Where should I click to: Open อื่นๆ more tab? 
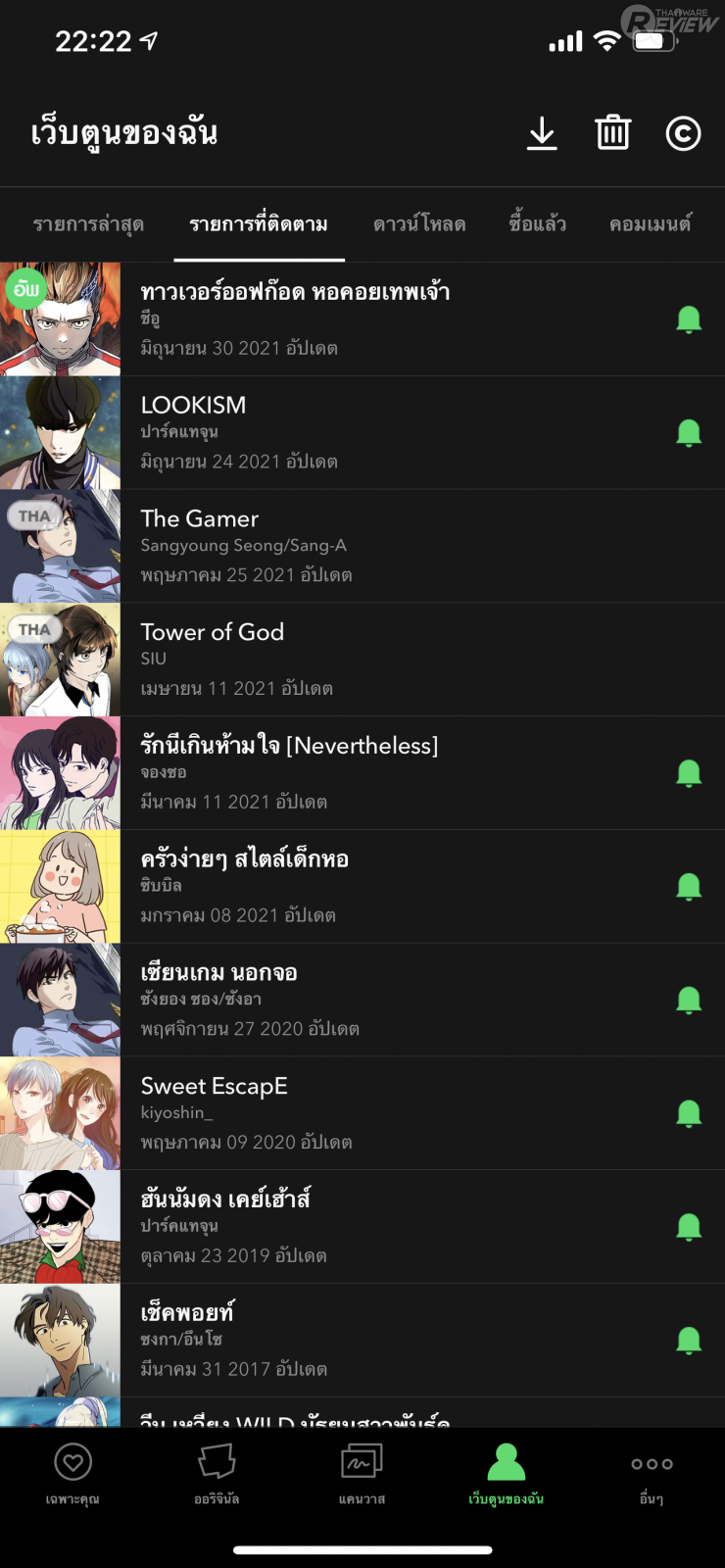[x=652, y=1473]
